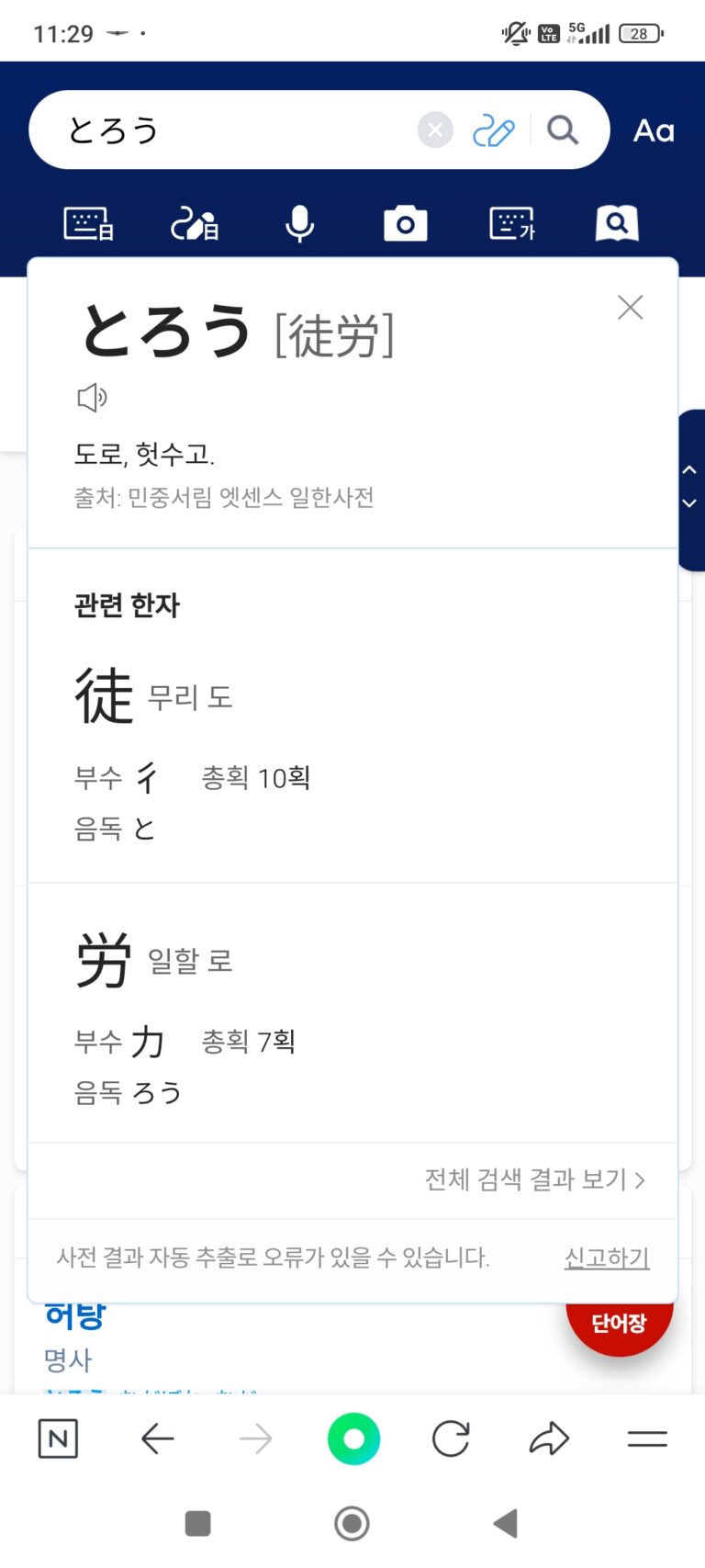Reload the page in browser toolbar
This screenshot has height=1568, width=705.
pyautogui.click(x=451, y=1438)
